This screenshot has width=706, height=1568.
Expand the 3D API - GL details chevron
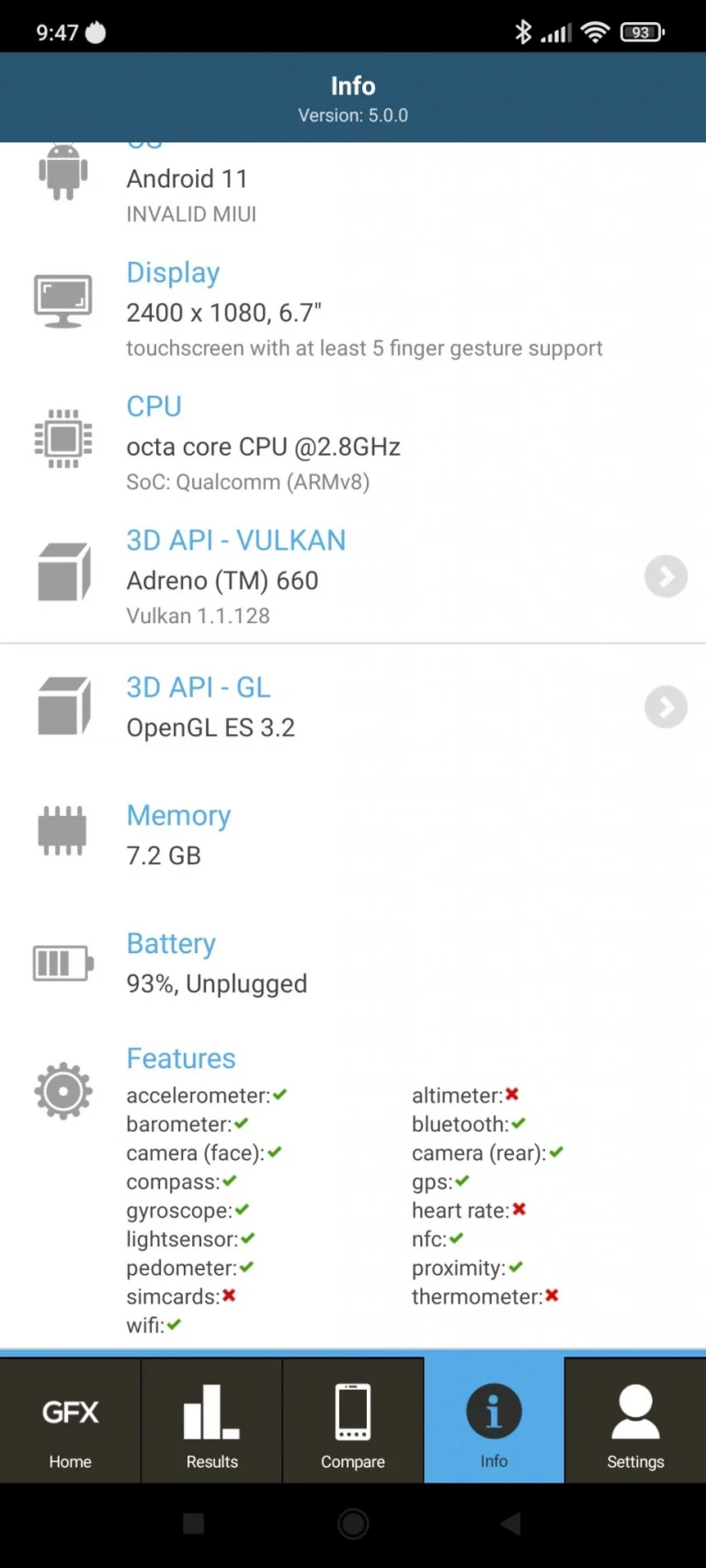coord(666,707)
